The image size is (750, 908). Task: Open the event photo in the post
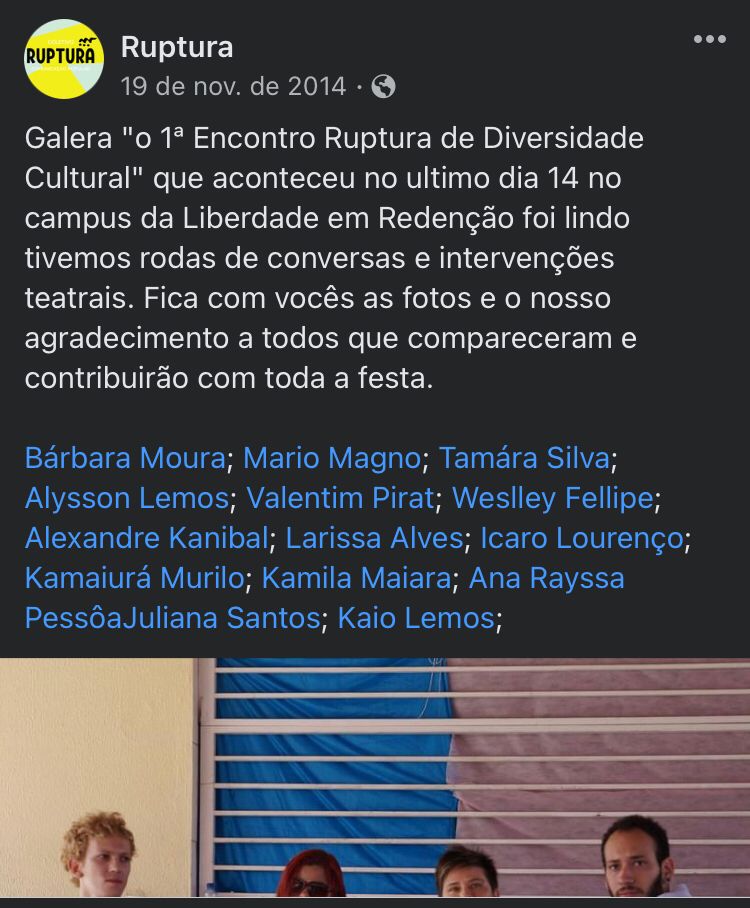pos(375,778)
